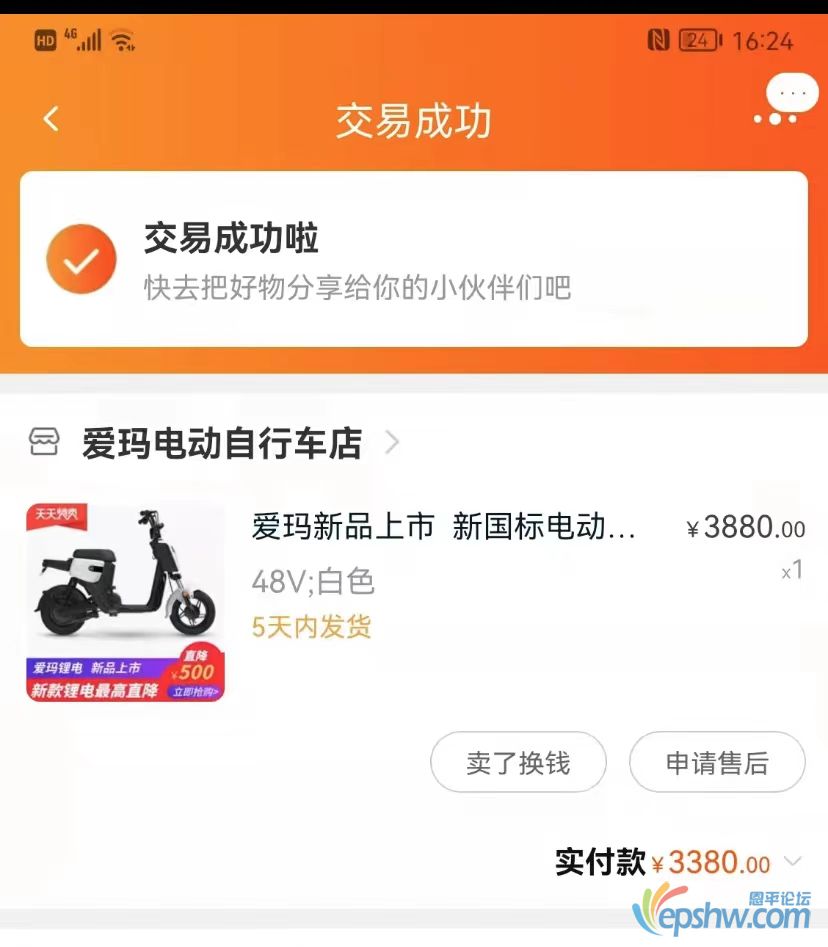The width and height of the screenshot is (828, 947).
Task: Tap the 卖了换钱 button
Action: (x=518, y=763)
